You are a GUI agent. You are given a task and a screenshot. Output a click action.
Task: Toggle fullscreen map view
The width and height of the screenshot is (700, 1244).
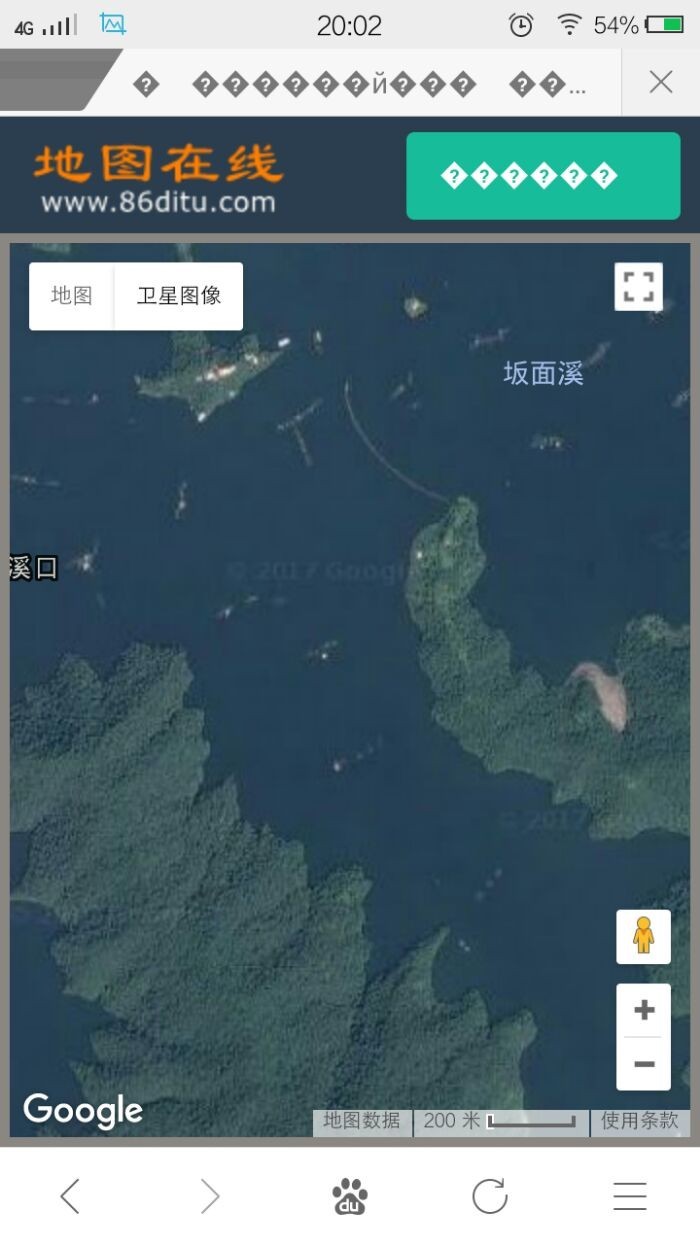[x=638, y=287]
